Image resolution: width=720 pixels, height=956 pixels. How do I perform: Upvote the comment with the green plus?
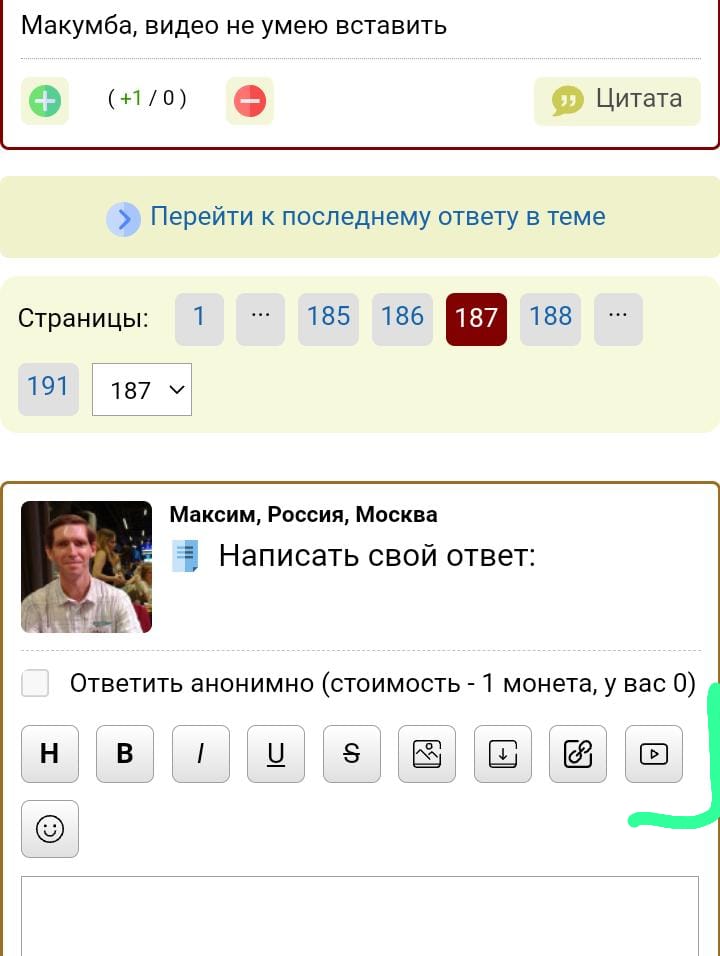[45, 100]
